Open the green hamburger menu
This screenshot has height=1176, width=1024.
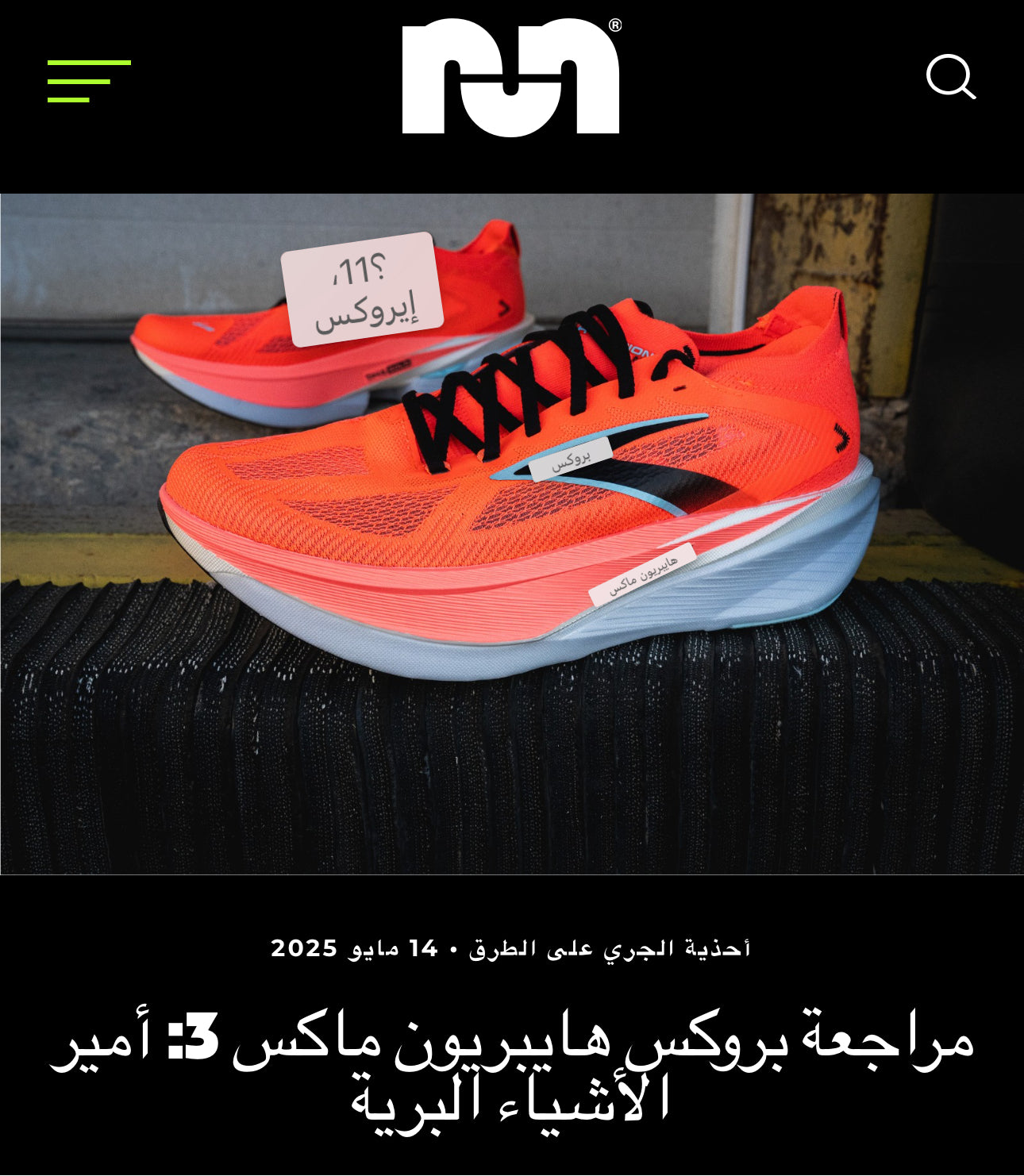[89, 81]
